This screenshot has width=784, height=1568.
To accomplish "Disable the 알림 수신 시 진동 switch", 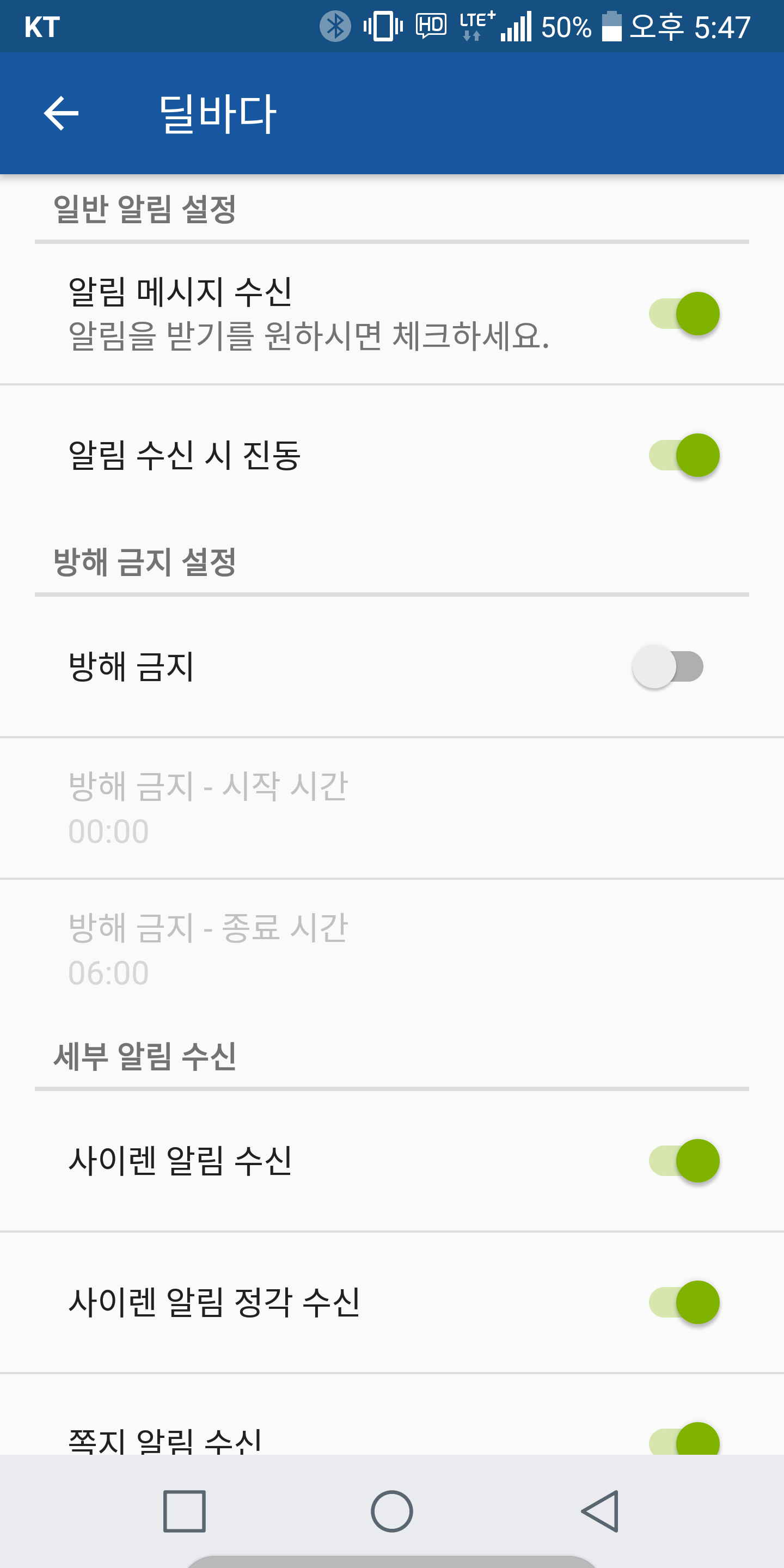I will (x=684, y=455).
